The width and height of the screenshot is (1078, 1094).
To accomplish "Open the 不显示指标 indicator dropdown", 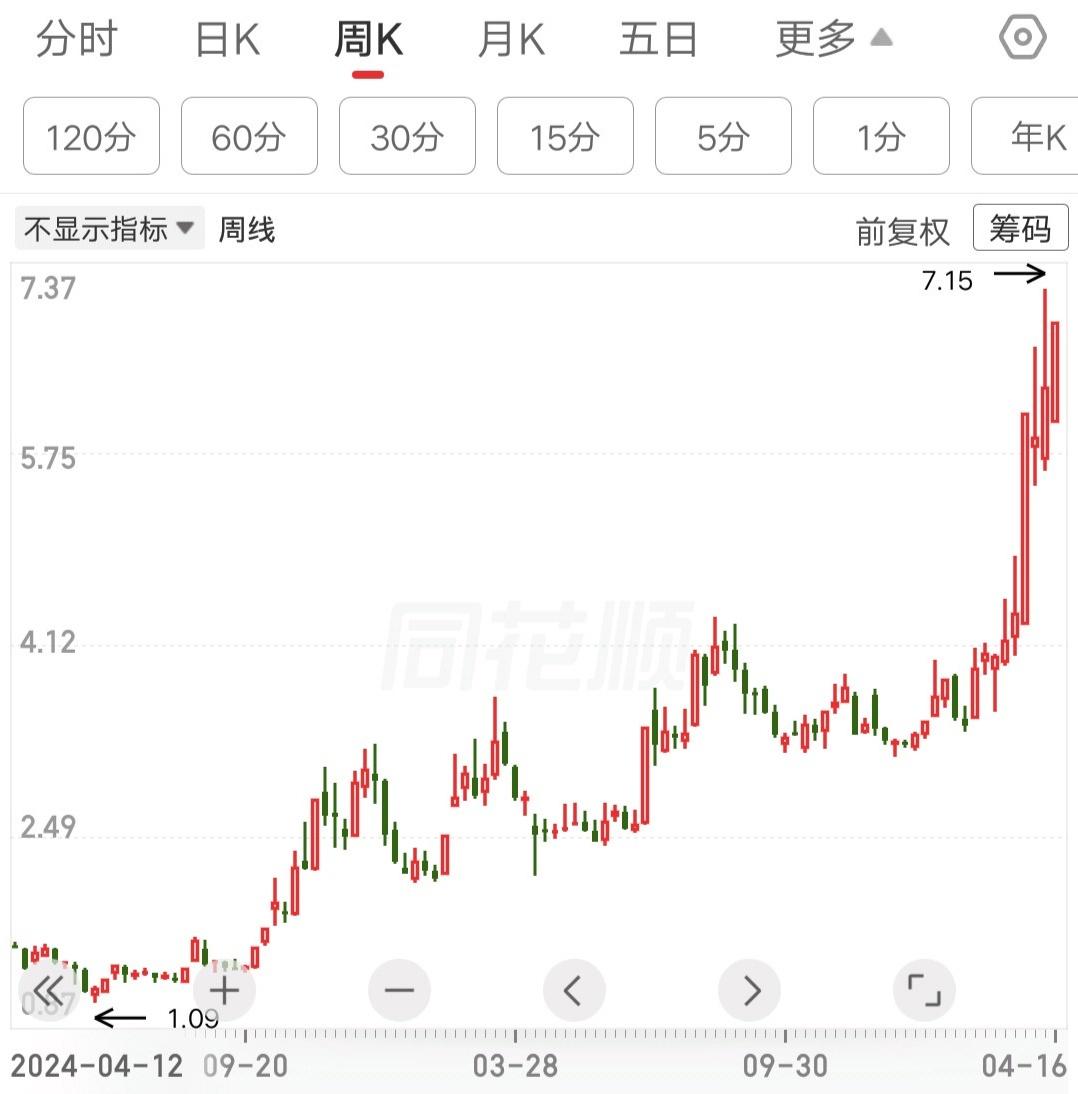I will [107, 228].
